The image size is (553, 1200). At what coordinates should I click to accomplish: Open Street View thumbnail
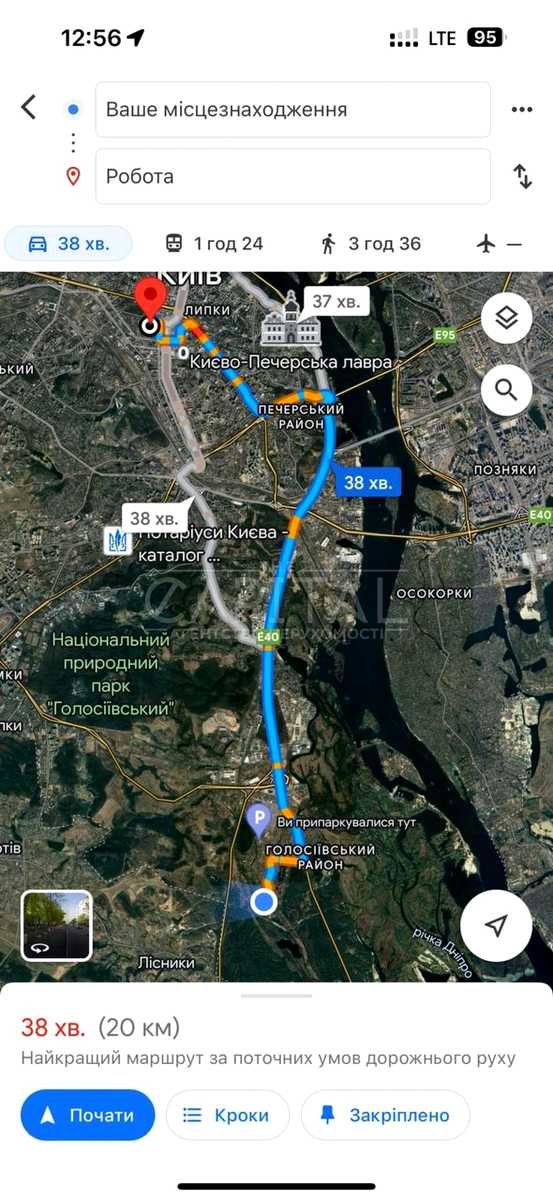pyautogui.click(x=57, y=925)
